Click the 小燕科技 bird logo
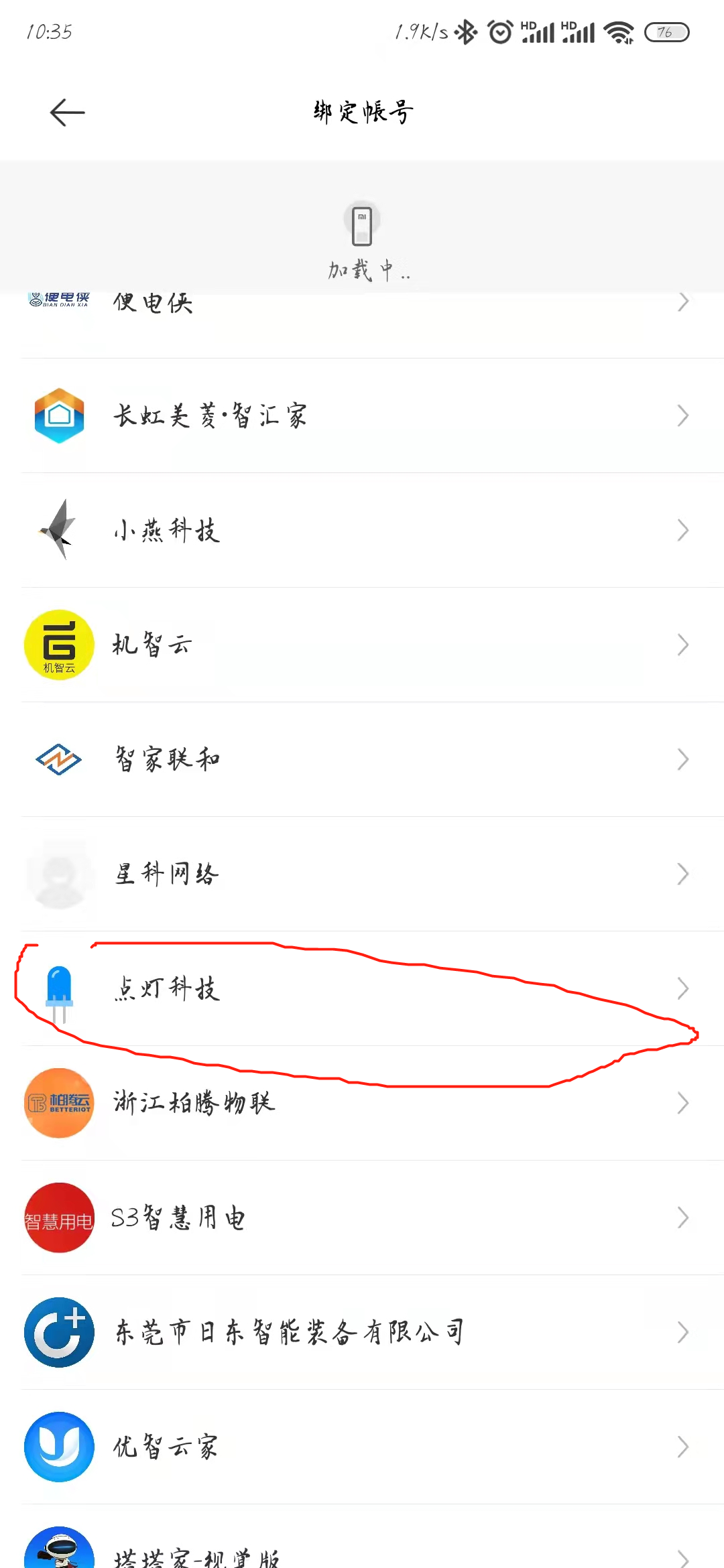Viewport: 724px width, 1568px height. tap(58, 529)
